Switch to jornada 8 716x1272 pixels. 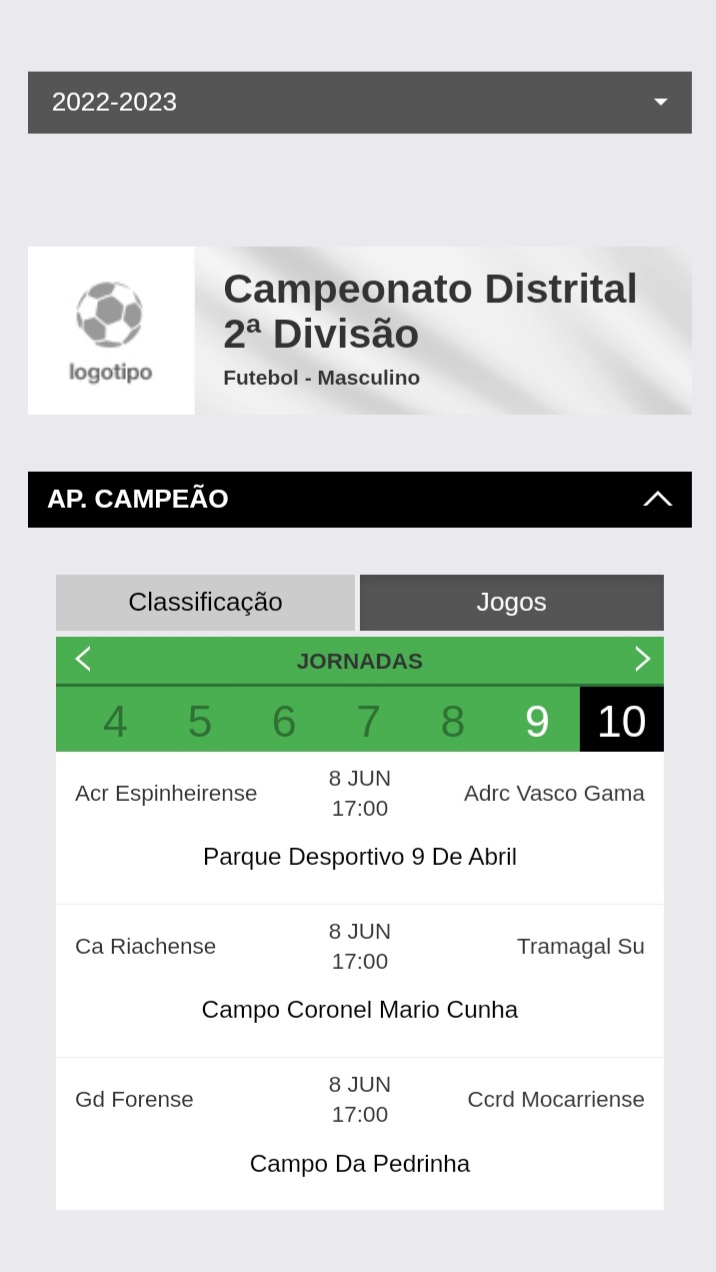coord(453,721)
